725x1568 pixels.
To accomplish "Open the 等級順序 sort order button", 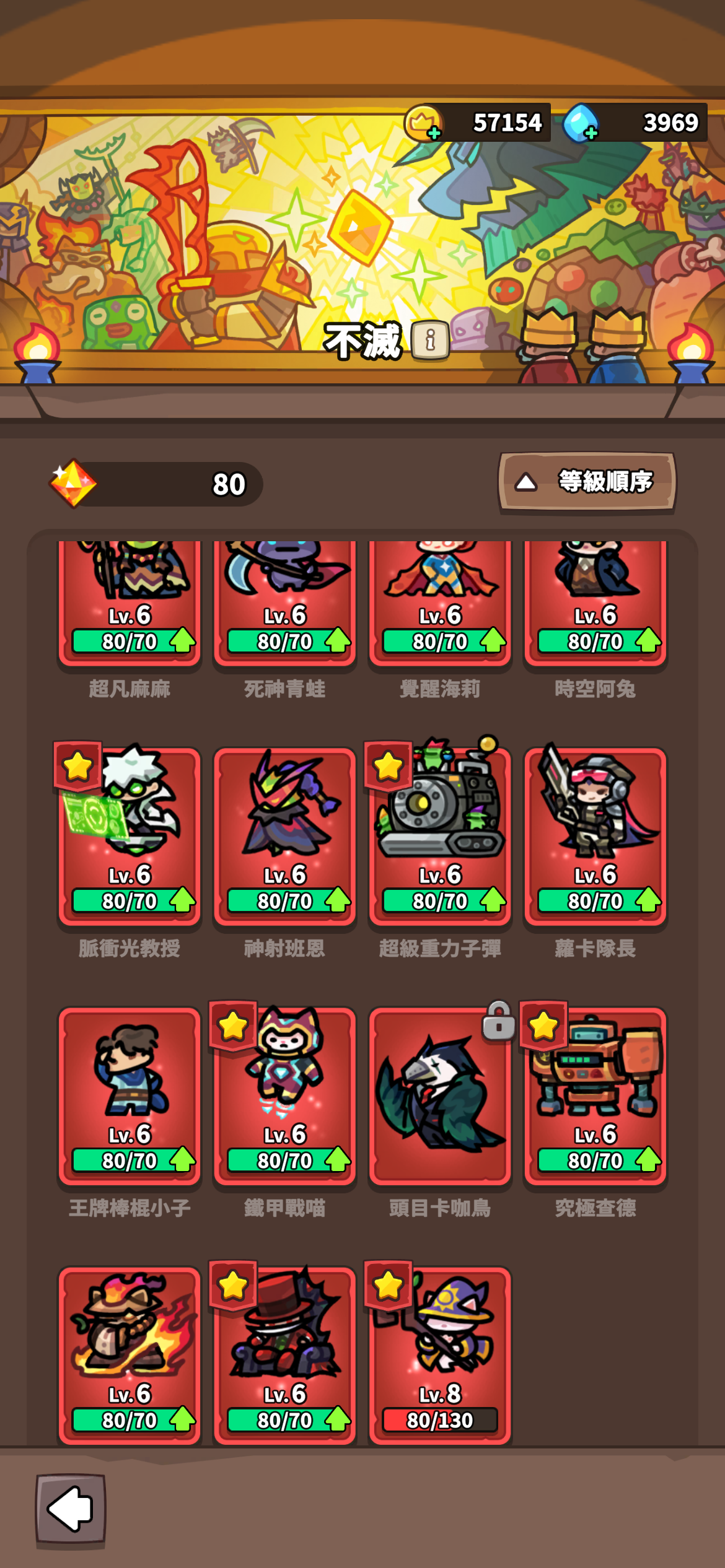I will tap(587, 482).
